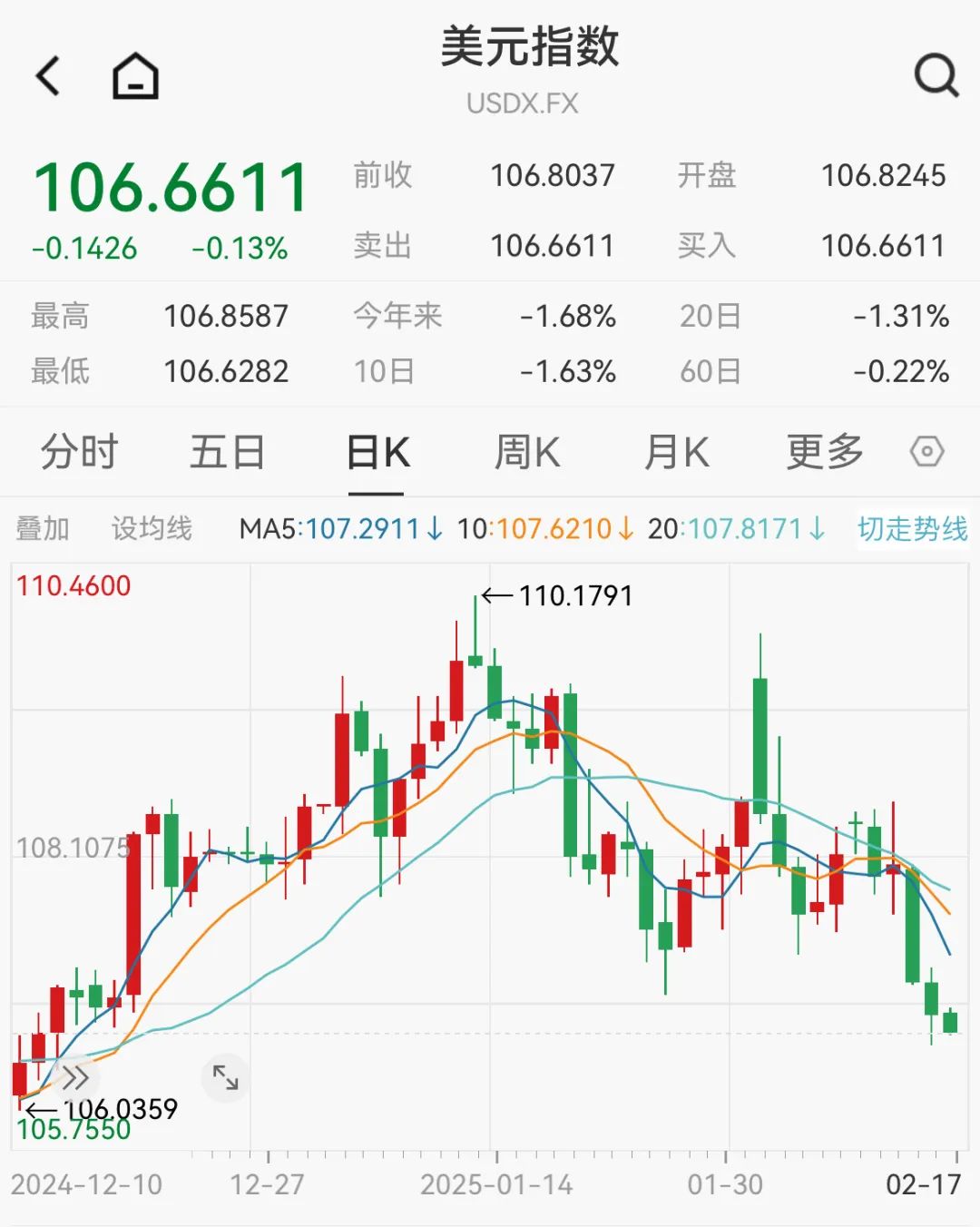Open the home screen icon
Viewport: 980px width, 1227px height.
tap(134, 76)
